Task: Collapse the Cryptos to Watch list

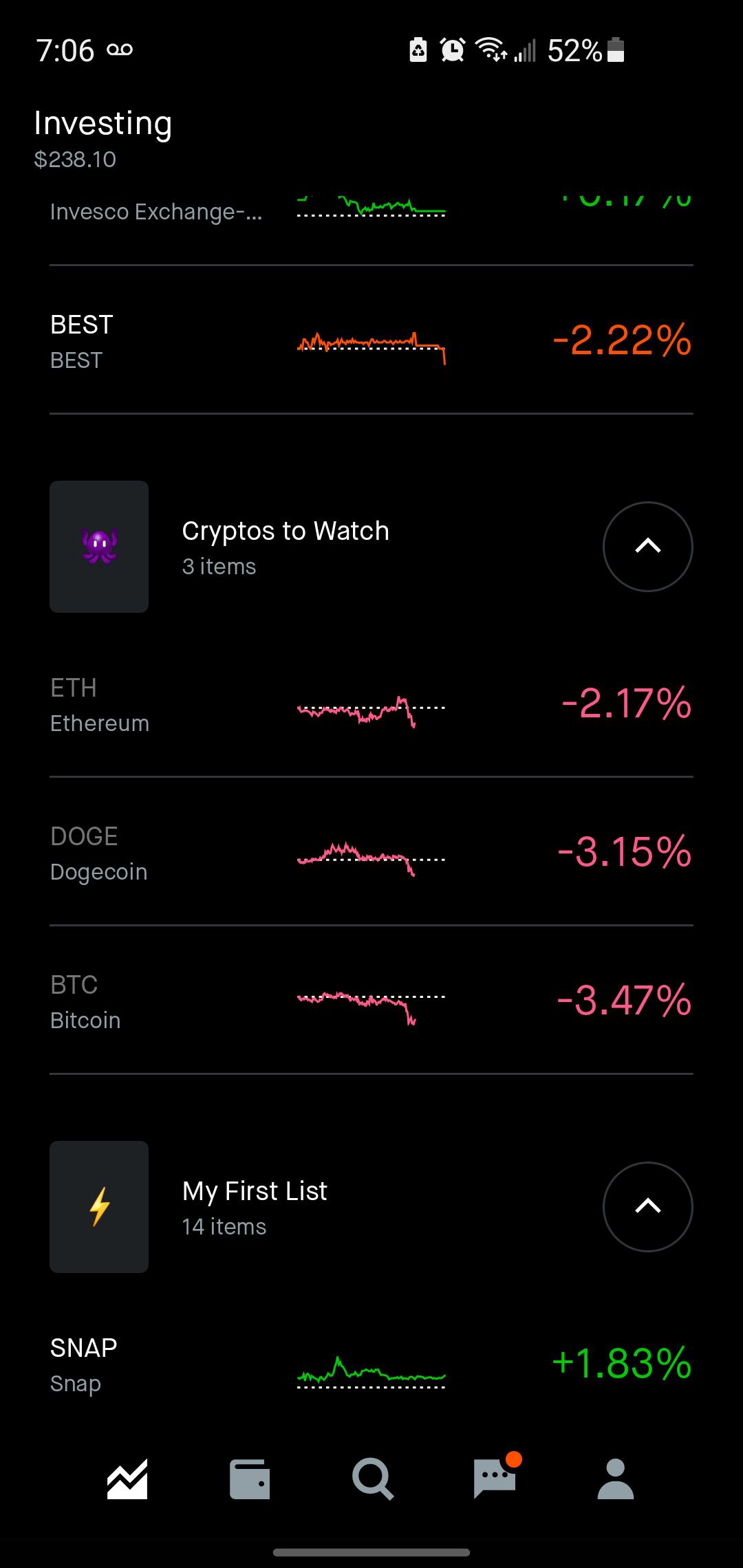Action: pyautogui.click(x=647, y=547)
